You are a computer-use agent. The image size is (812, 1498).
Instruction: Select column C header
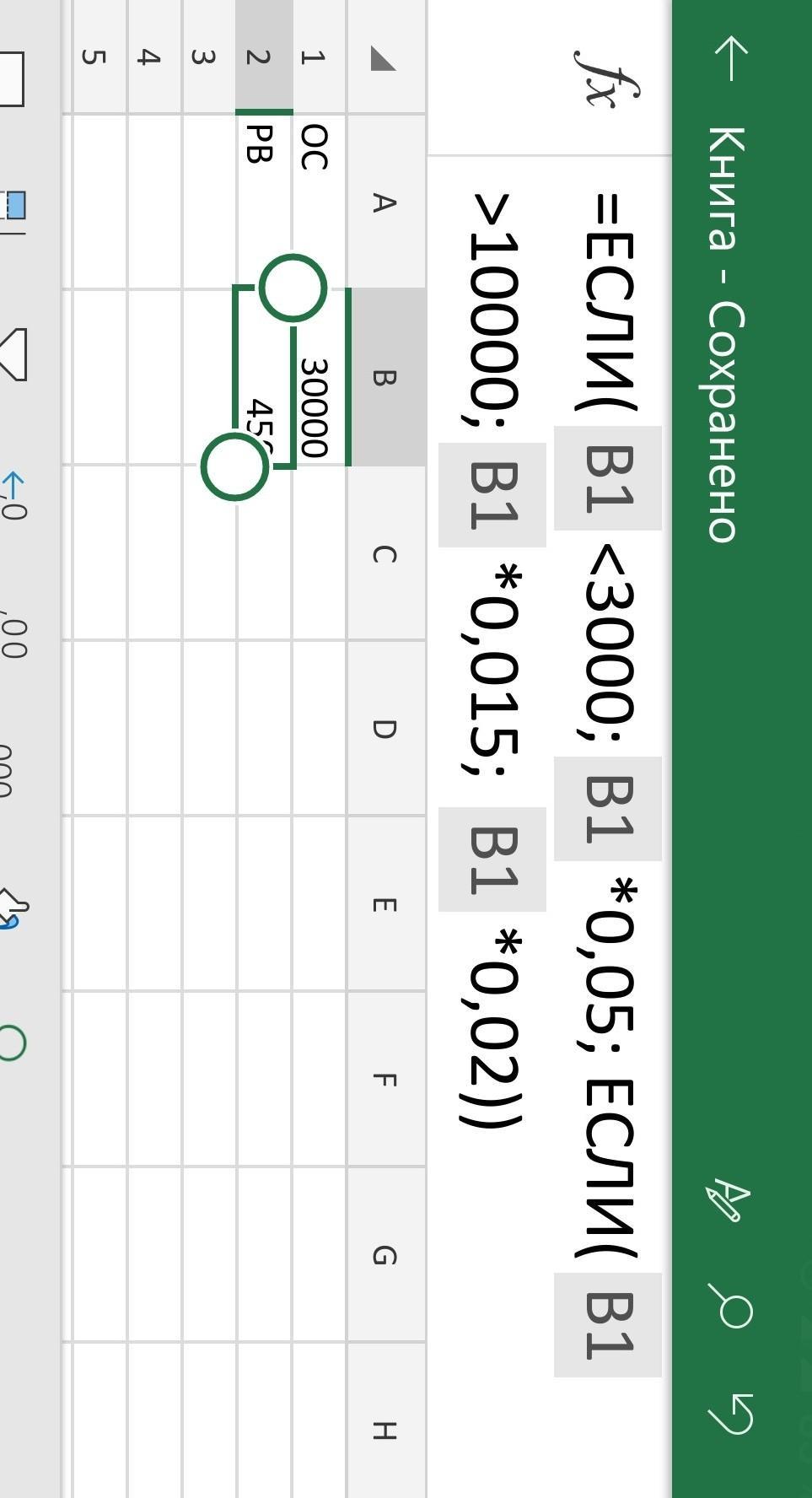384,554
